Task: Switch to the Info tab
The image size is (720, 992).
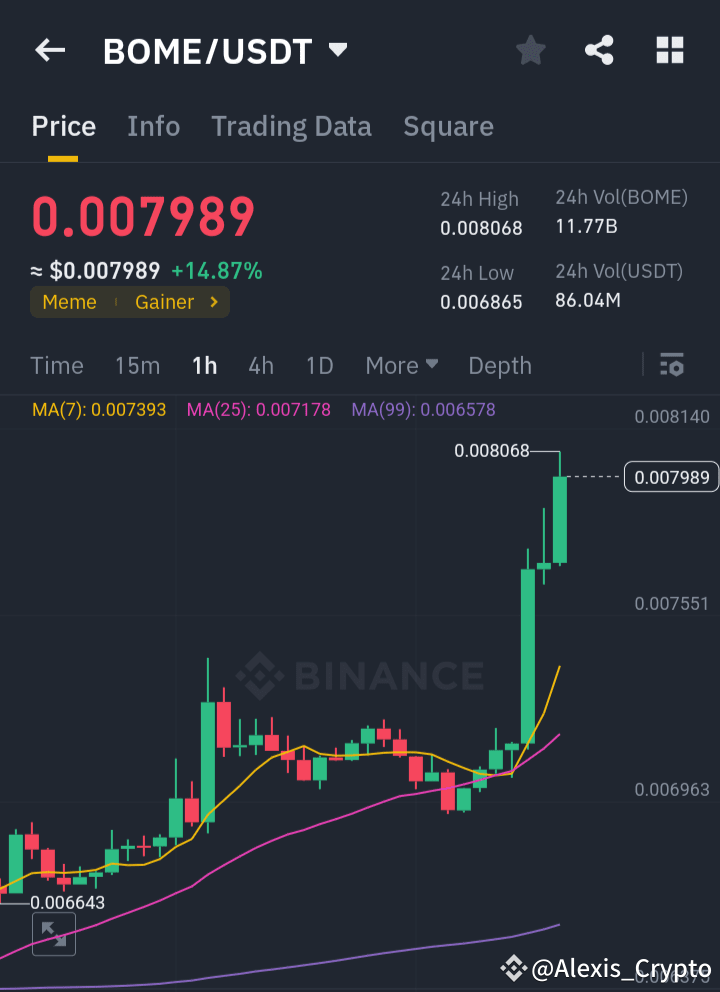Action: [x=153, y=126]
